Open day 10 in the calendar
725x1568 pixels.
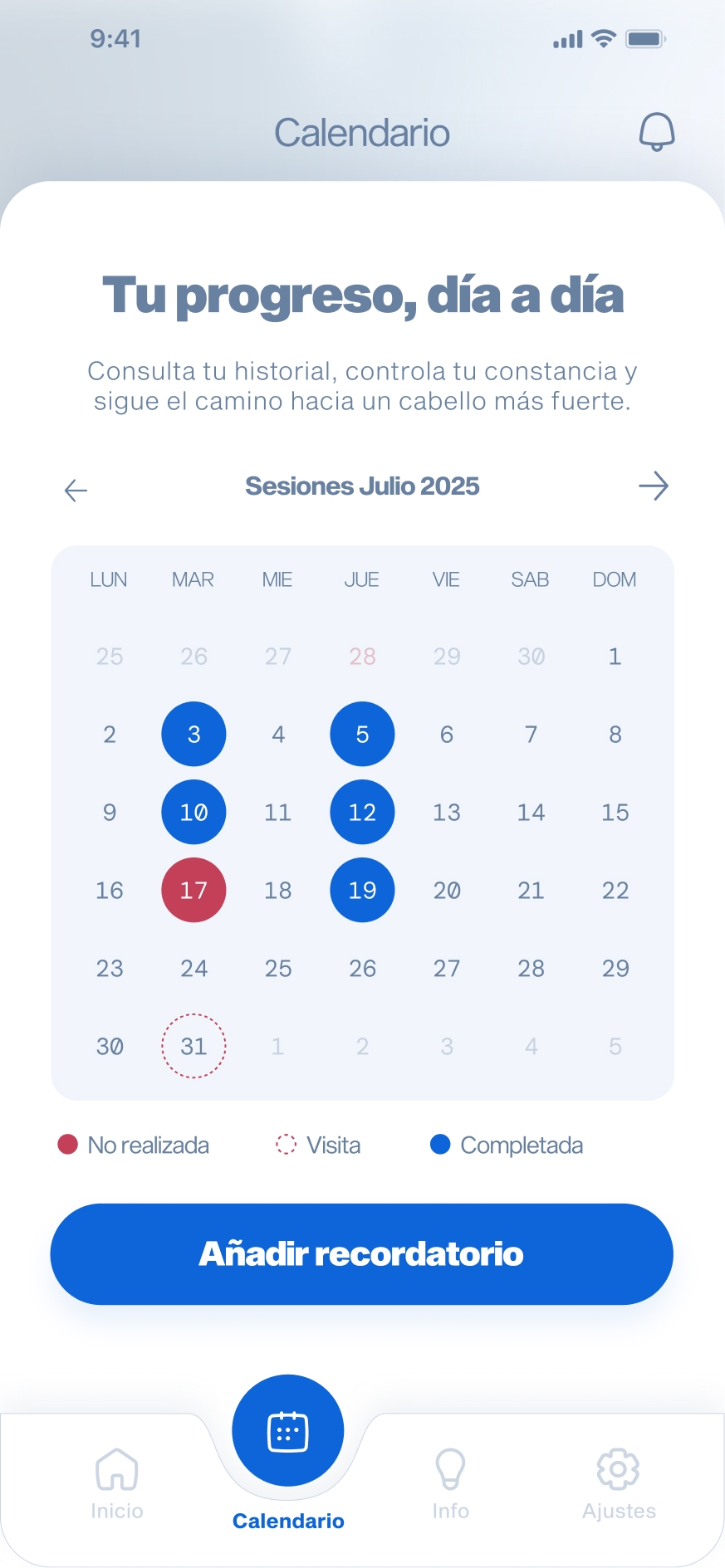pos(193,812)
